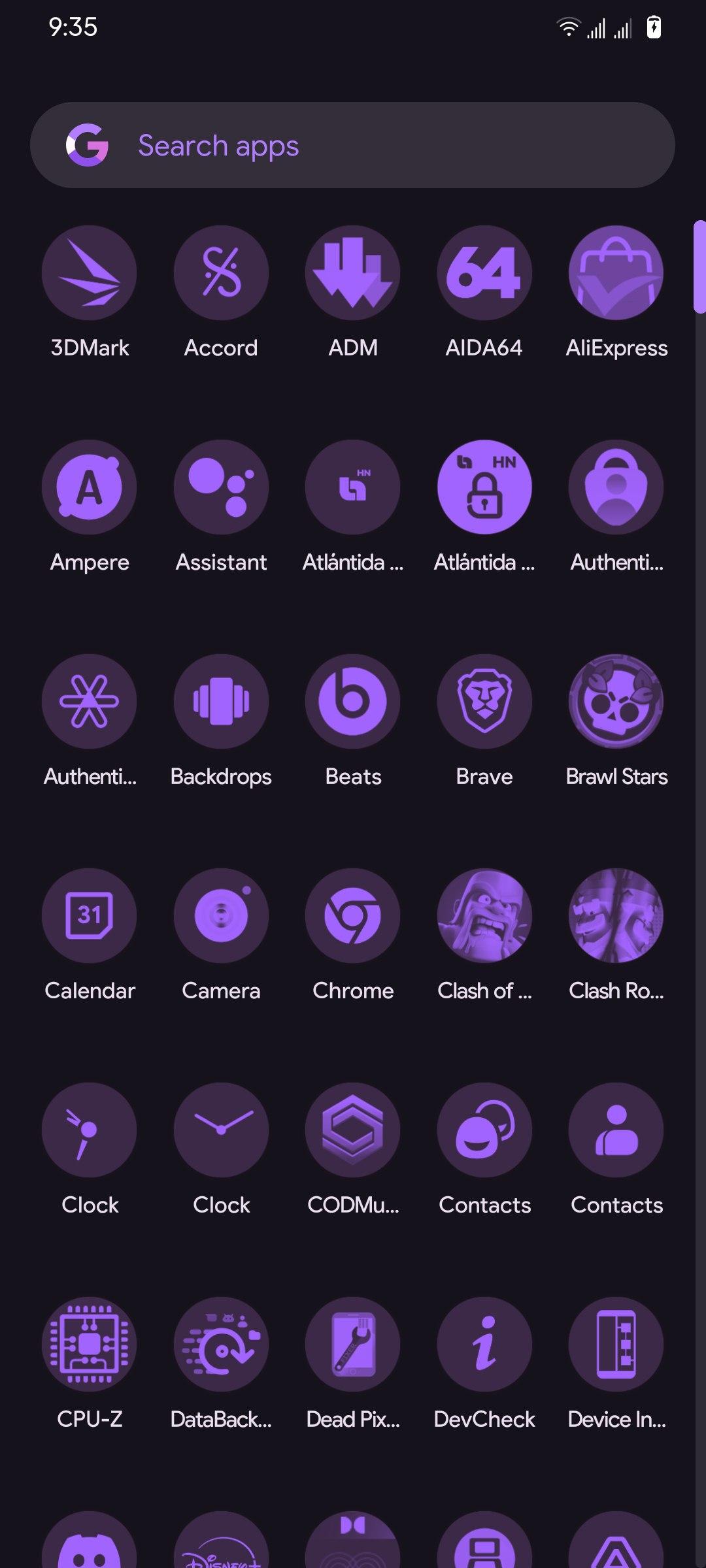Viewport: 706px width, 1568px height.
Task: Open the Ampere app
Action: [x=90, y=487]
